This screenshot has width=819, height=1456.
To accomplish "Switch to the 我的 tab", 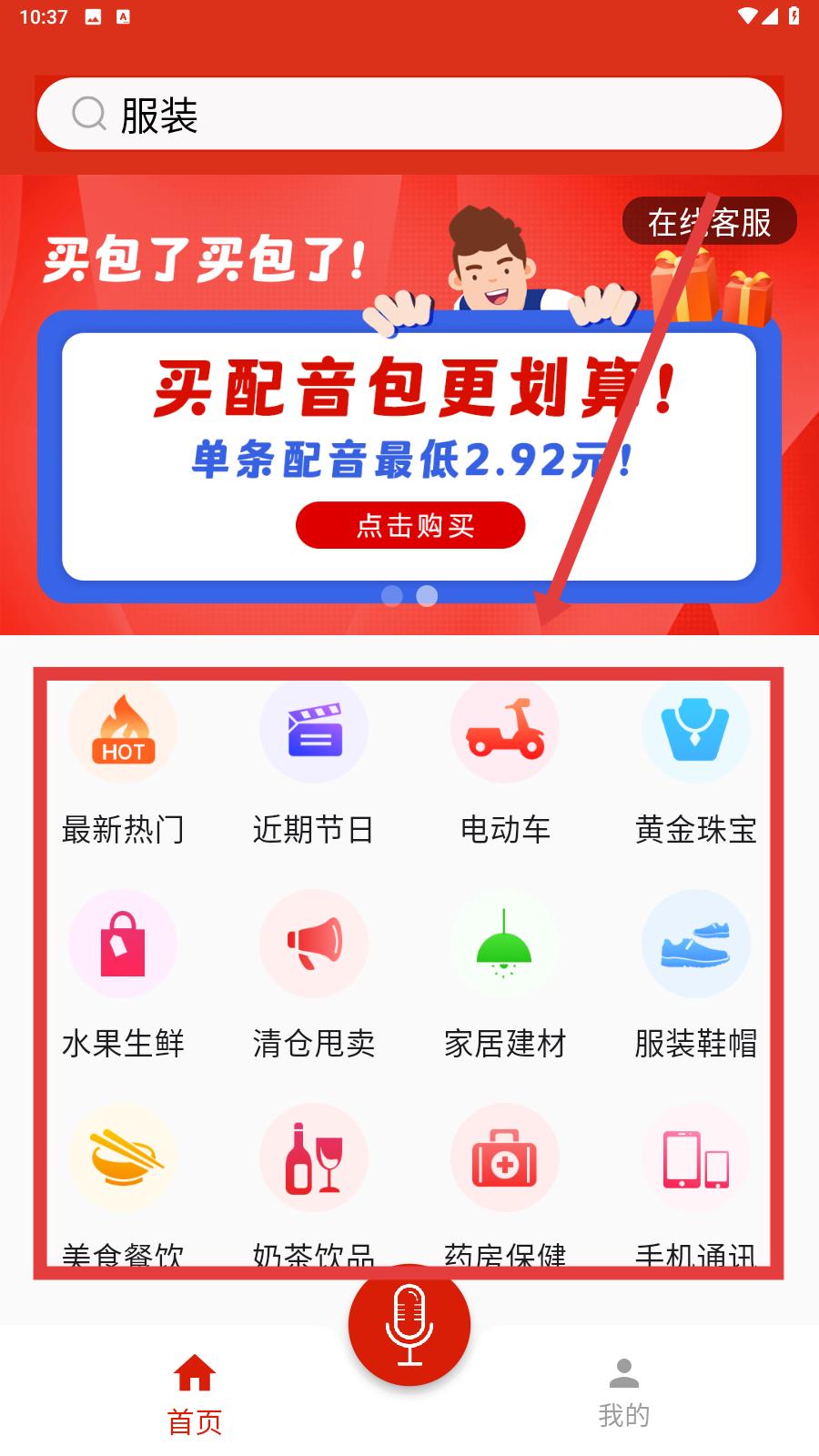I will click(x=624, y=1392).
